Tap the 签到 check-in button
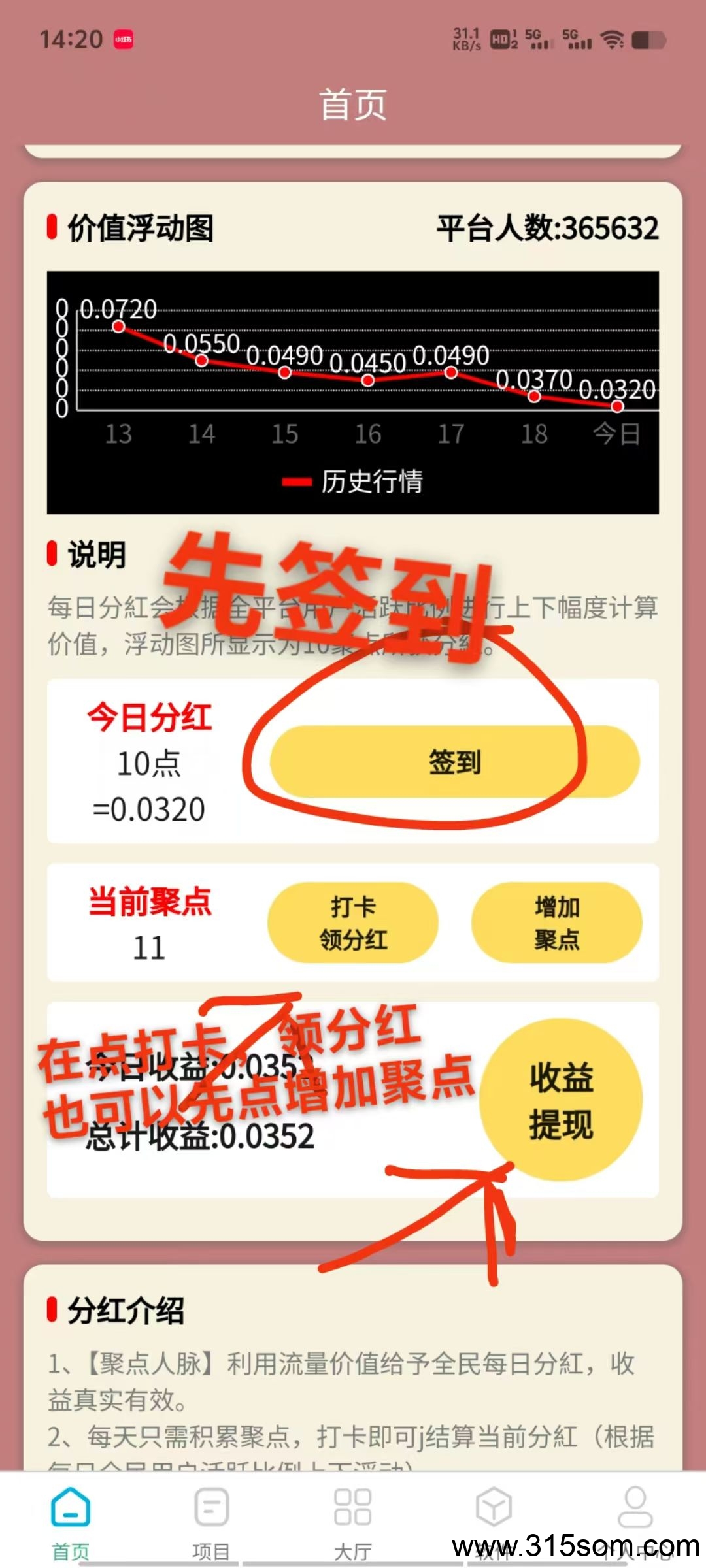The width and height of the screenshot is (706, 1568). tap(454, 762)
